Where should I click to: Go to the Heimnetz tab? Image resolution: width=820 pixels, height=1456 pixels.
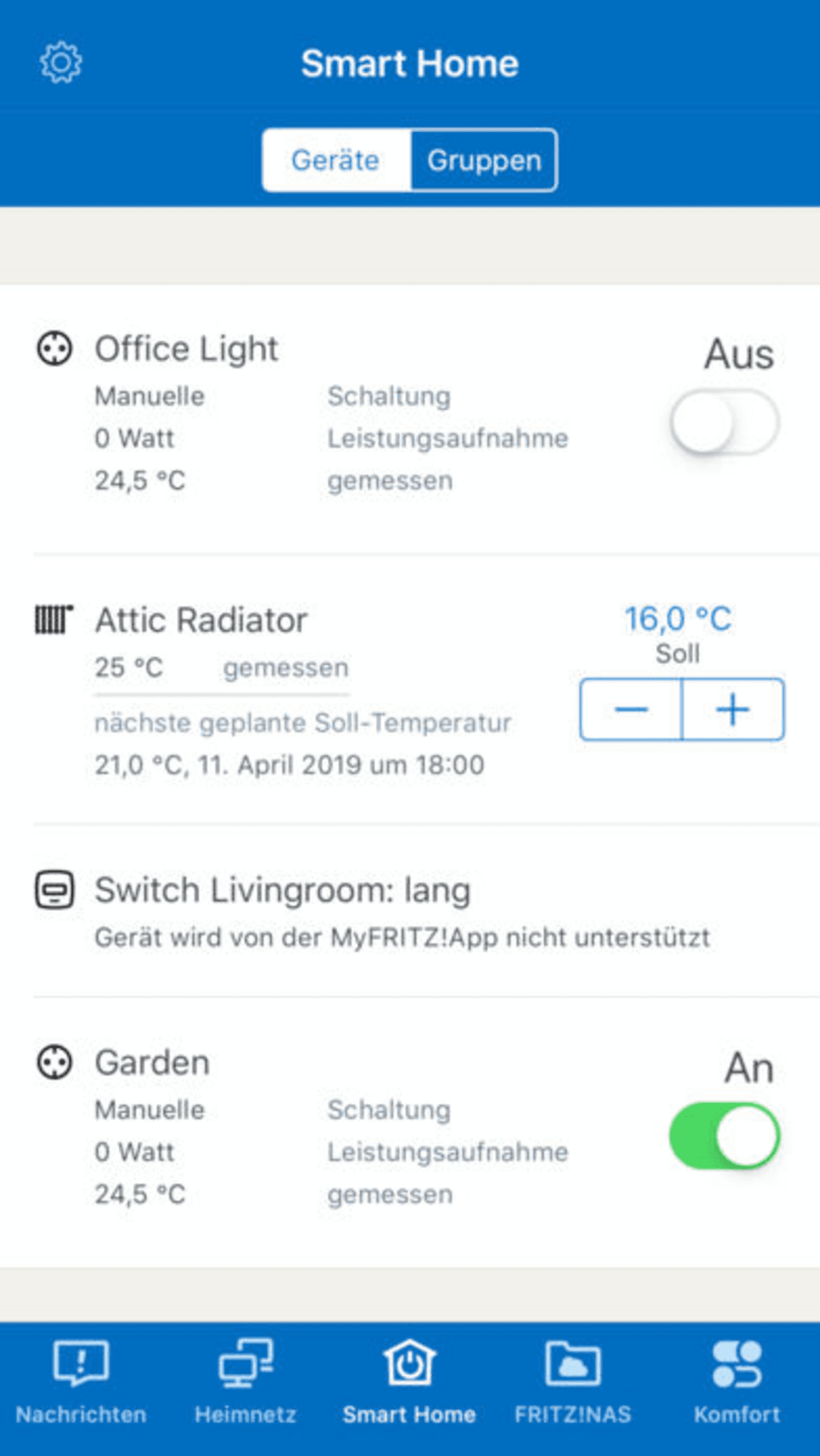point(245,1384)
